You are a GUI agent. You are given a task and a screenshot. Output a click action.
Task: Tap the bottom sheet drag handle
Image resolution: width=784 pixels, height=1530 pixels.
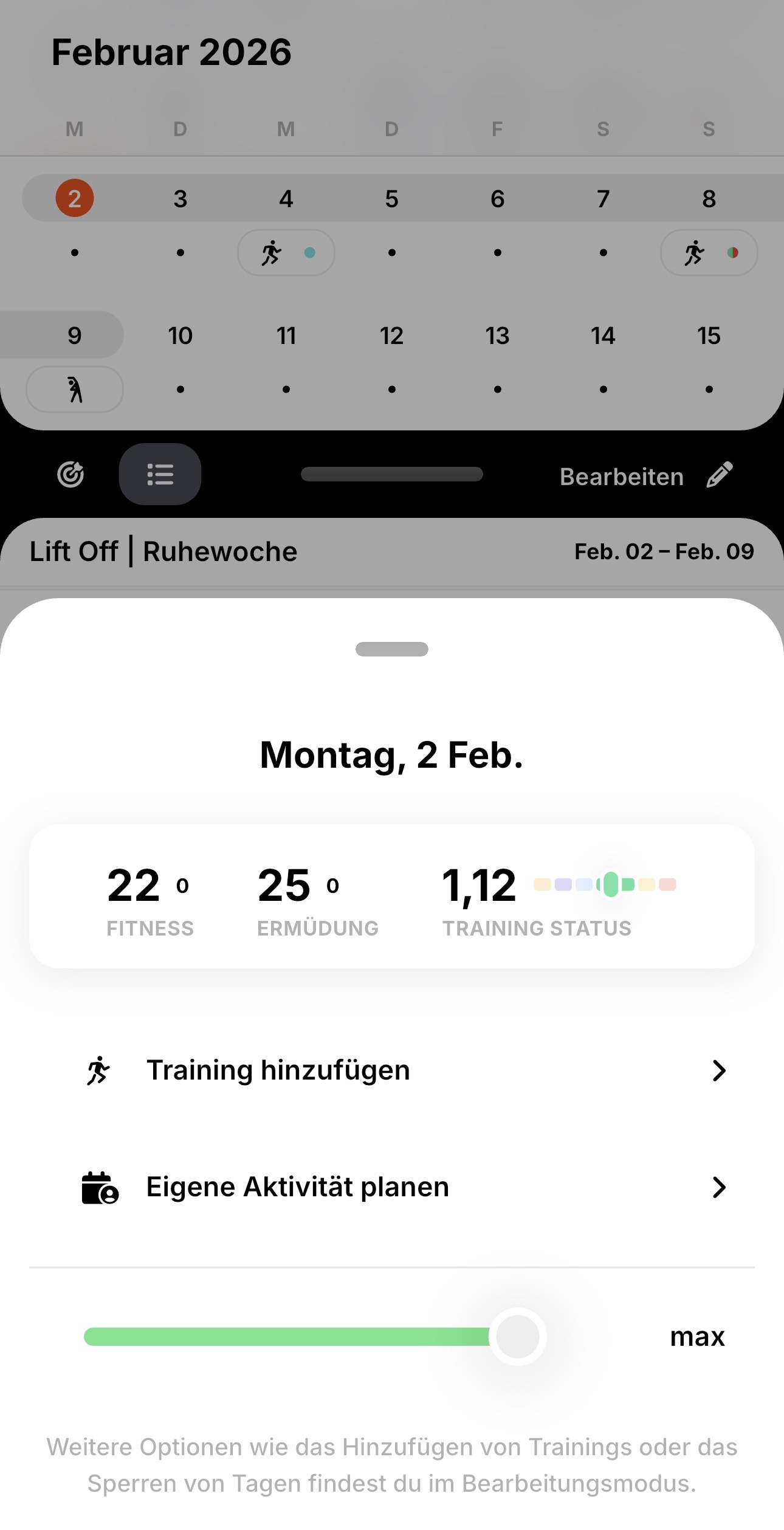[392, 649]
